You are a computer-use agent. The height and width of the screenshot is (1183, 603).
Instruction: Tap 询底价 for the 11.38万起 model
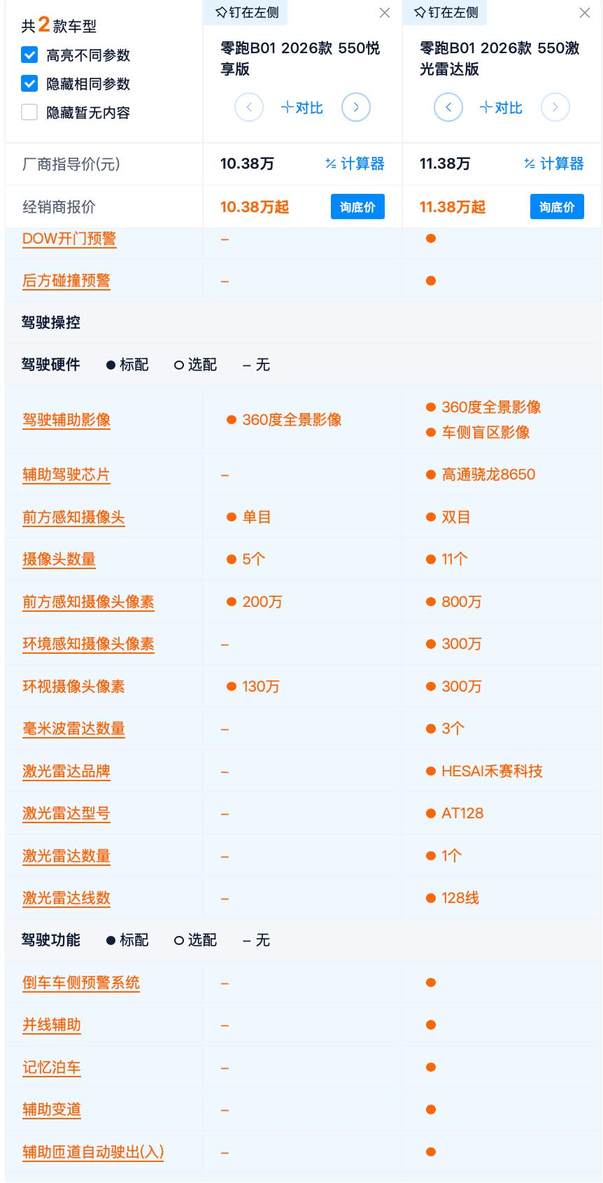[557, 207]
